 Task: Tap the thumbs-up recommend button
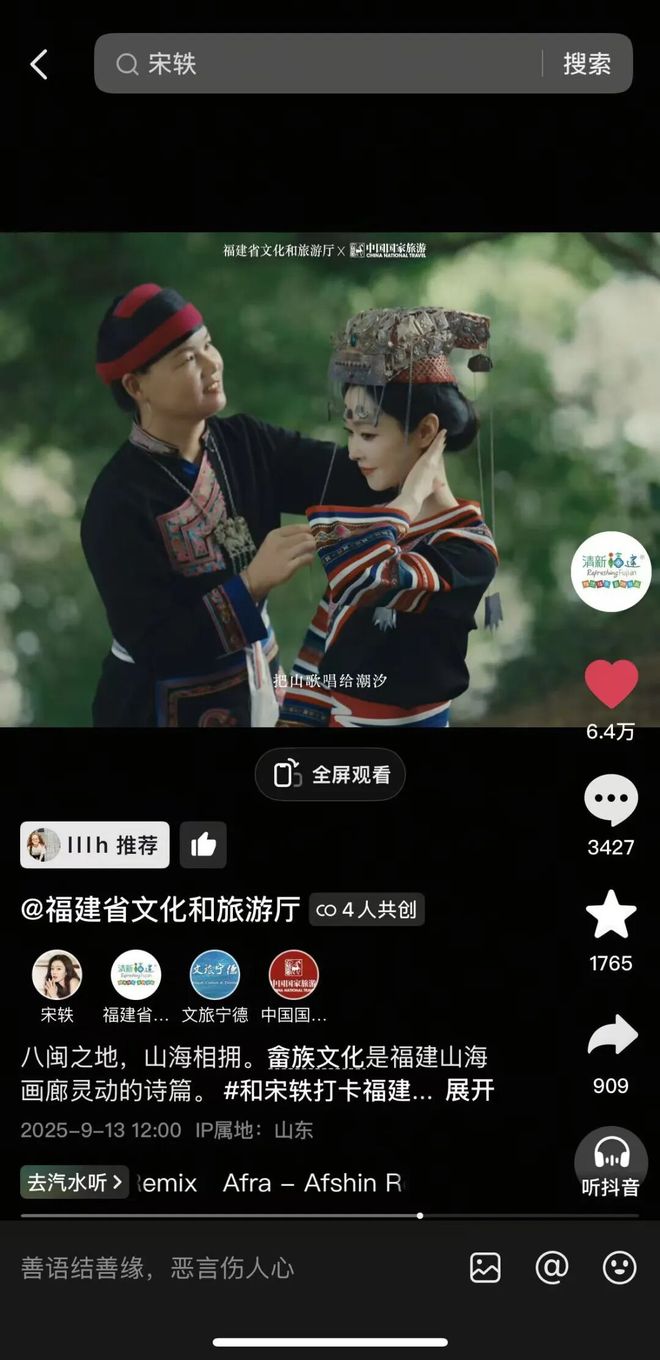click(203, 845)
